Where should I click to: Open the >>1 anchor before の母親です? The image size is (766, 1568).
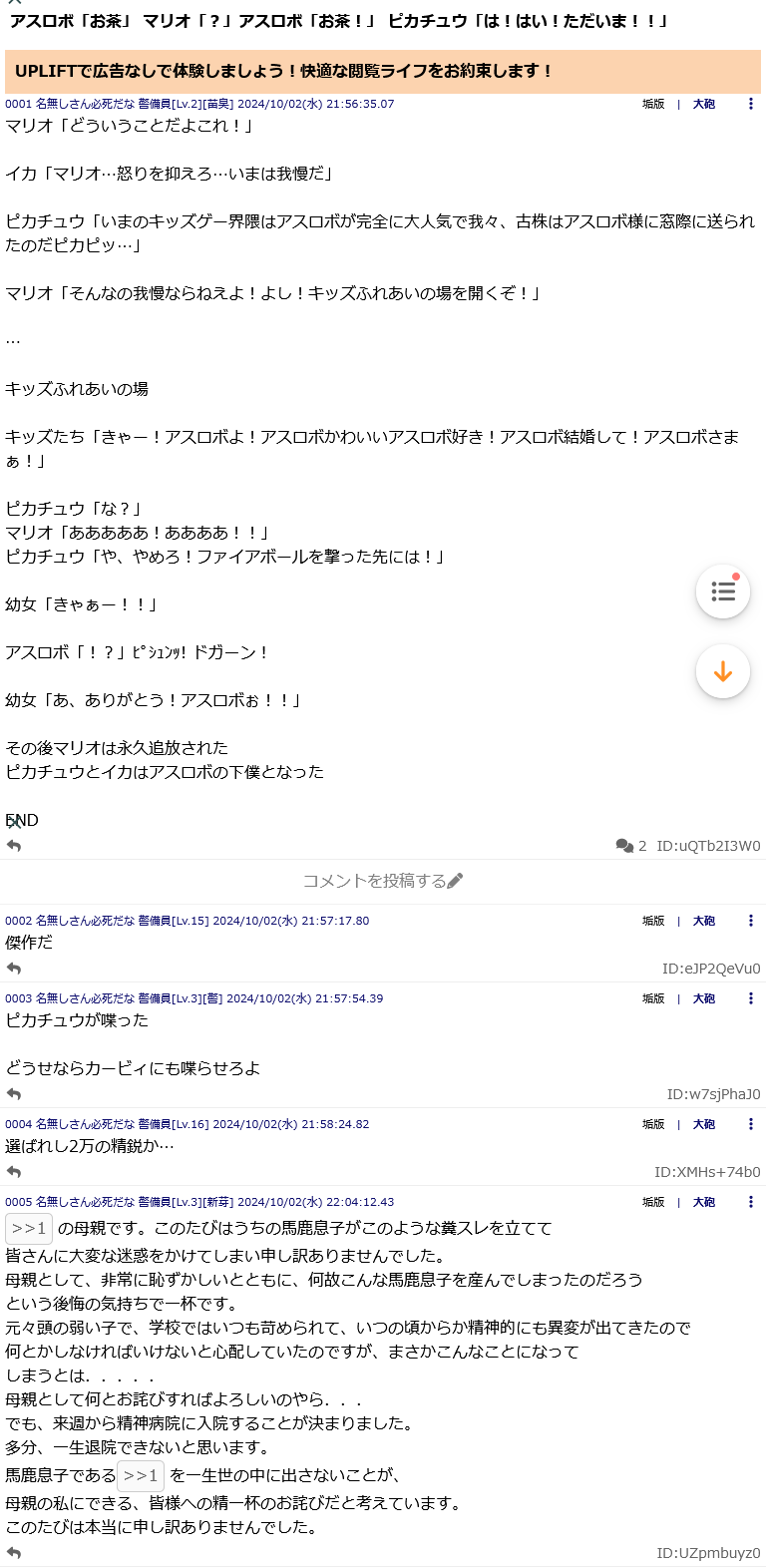tap(29, 1228)
